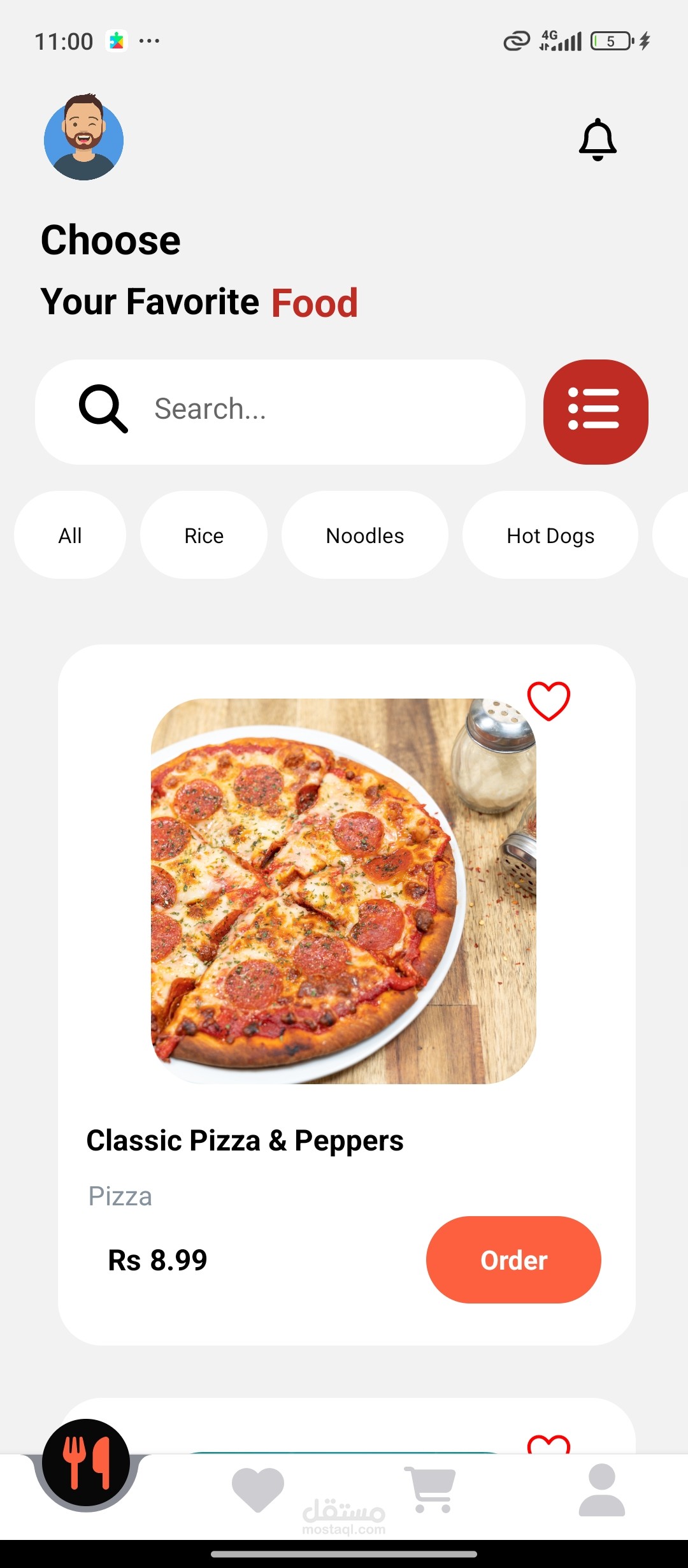This screenshot has height=1568, width=688.
Task: Switch to the food menu tab
Action: pyautogui.click(x=86, y=1463)
